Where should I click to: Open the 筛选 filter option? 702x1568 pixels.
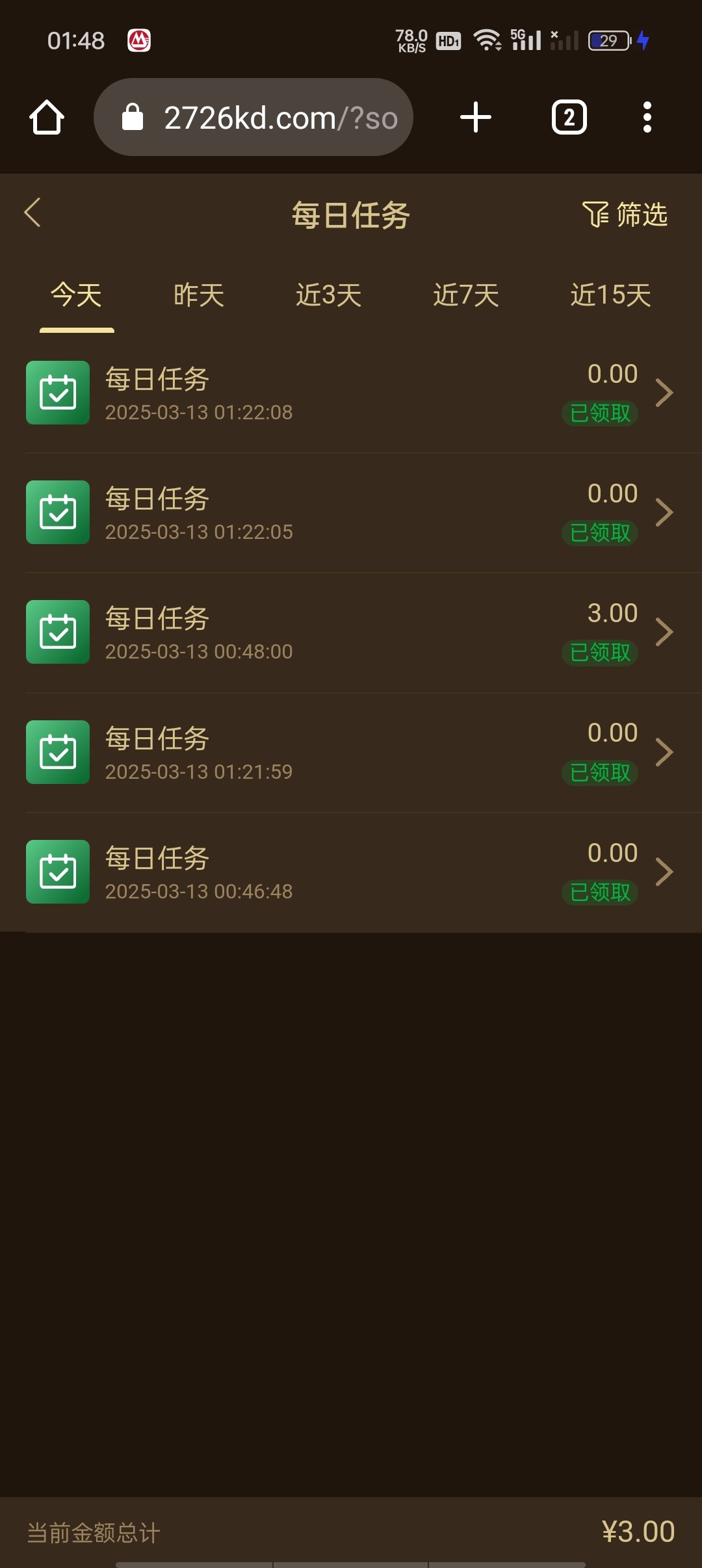click(625, 215)
